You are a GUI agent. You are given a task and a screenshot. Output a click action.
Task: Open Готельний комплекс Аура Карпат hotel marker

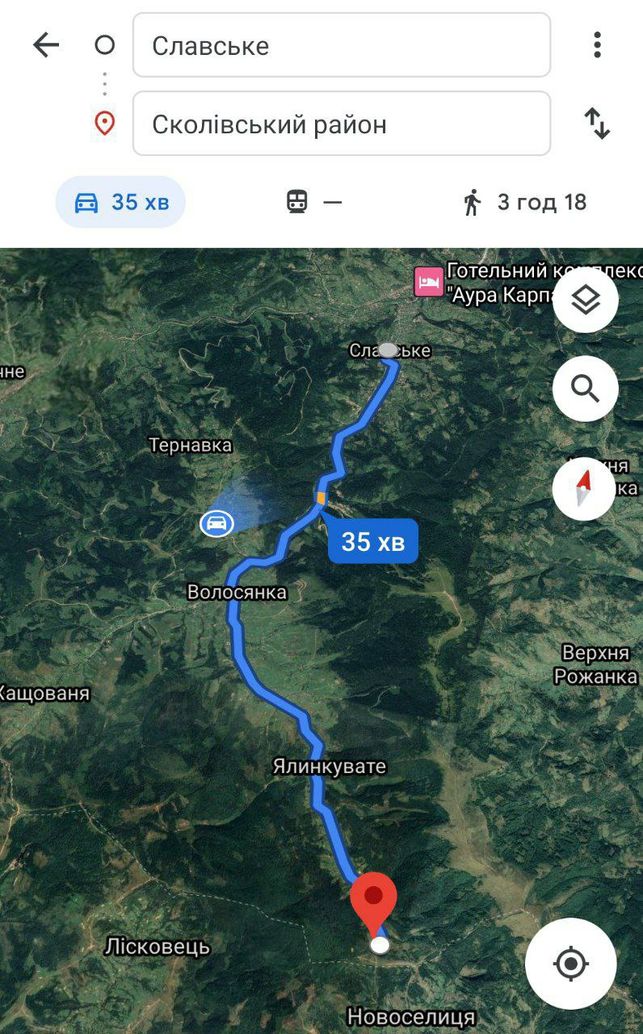click(429, 283)
